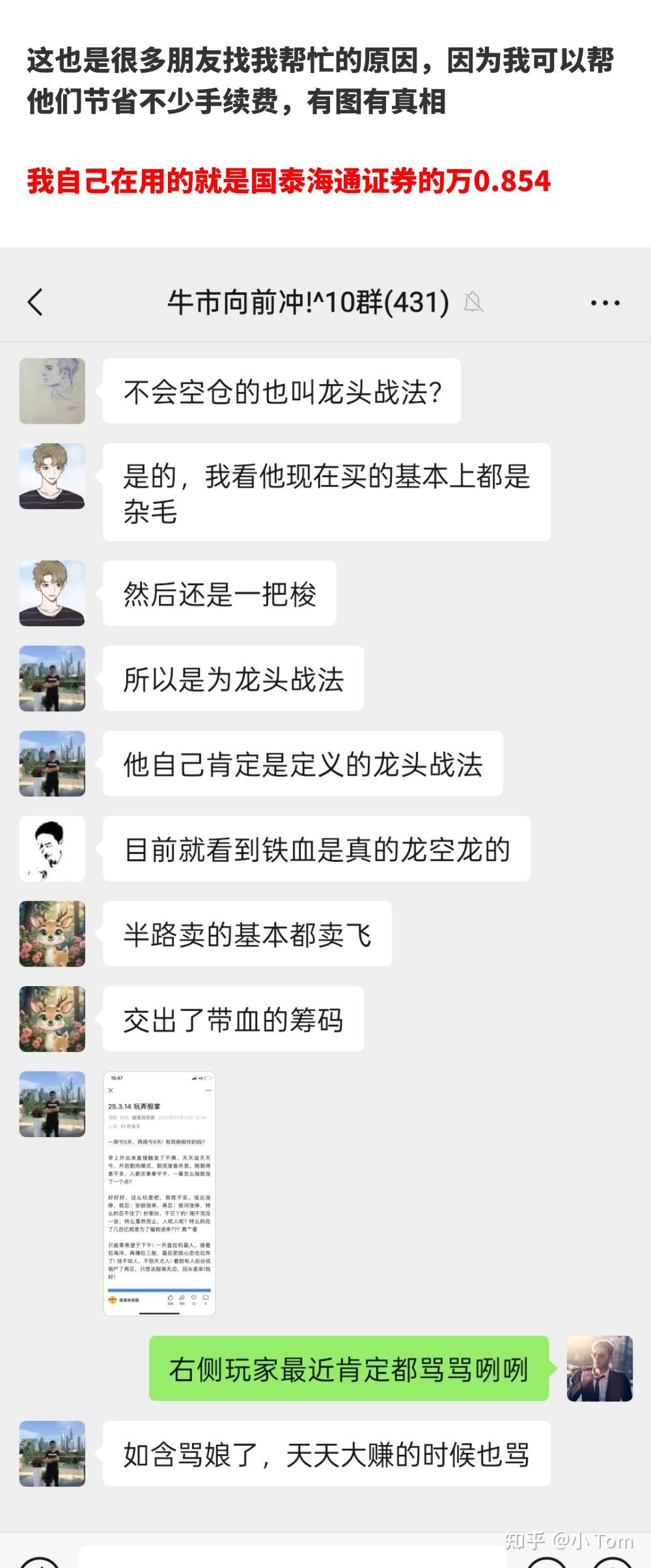651x1568 pixels.
Task: Tap the X to close the shared article preview
Action: (x=111, y=1091)
